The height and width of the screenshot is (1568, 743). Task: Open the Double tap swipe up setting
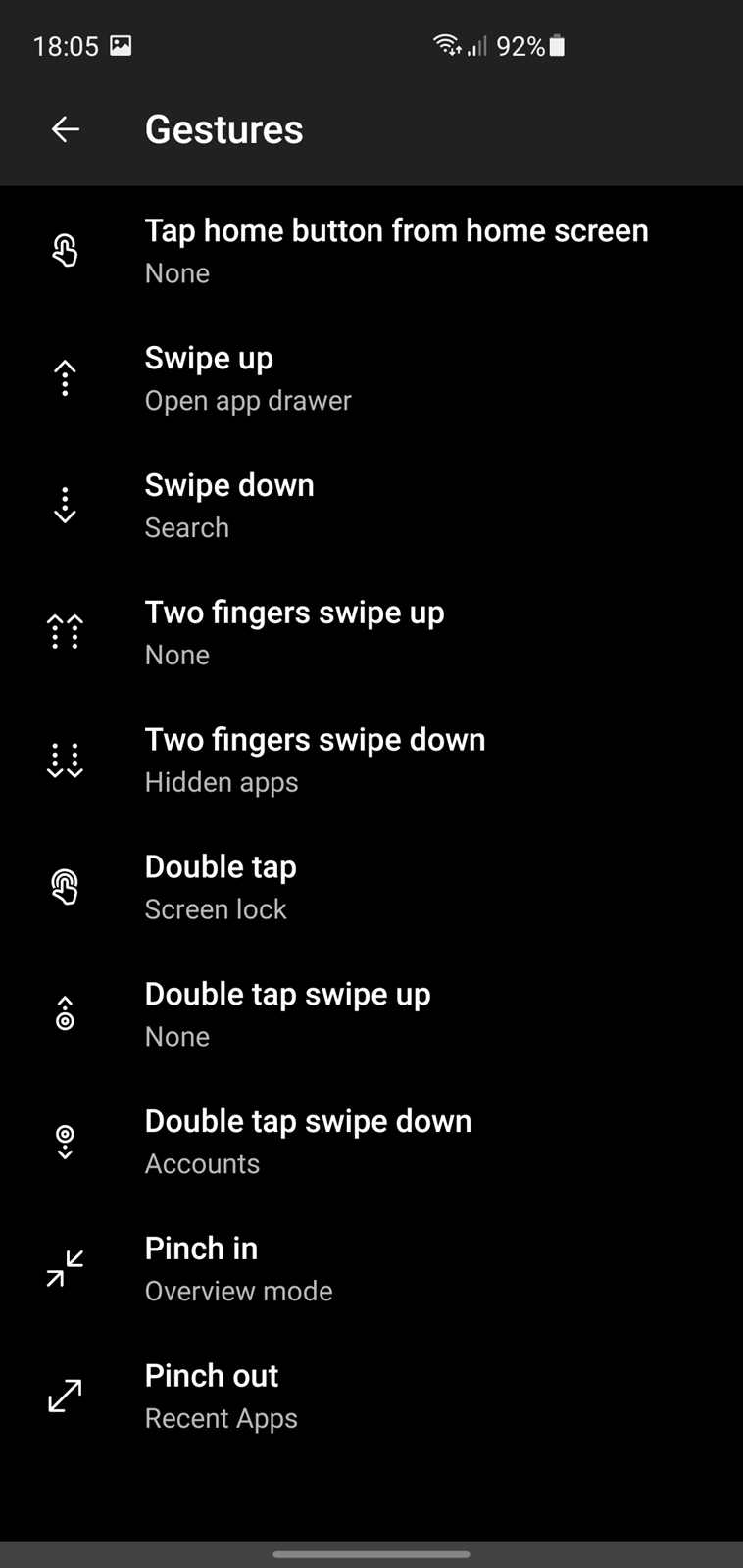tap(371, 1015)
